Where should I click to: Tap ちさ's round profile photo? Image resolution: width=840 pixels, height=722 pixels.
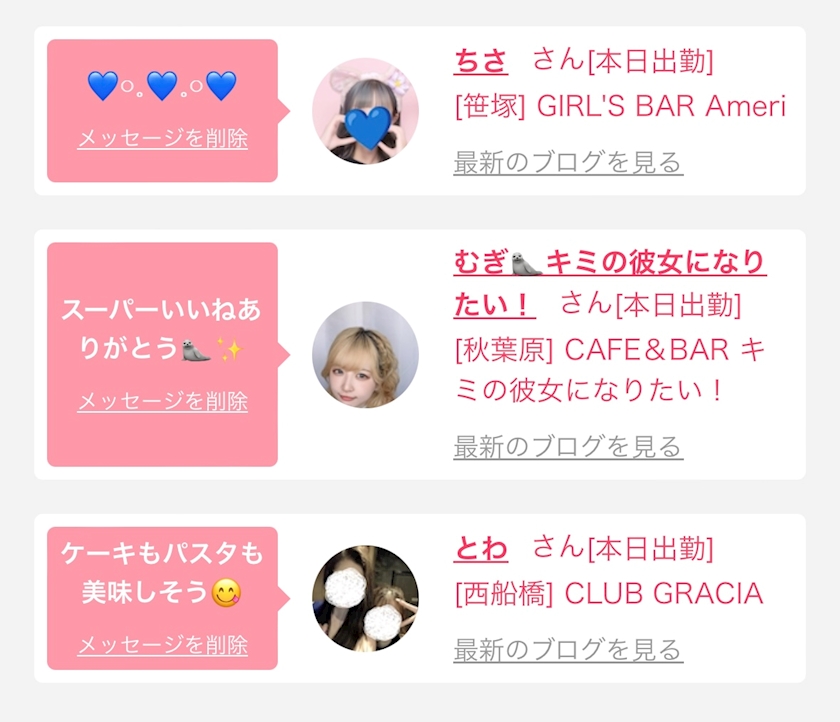(365, 111)
